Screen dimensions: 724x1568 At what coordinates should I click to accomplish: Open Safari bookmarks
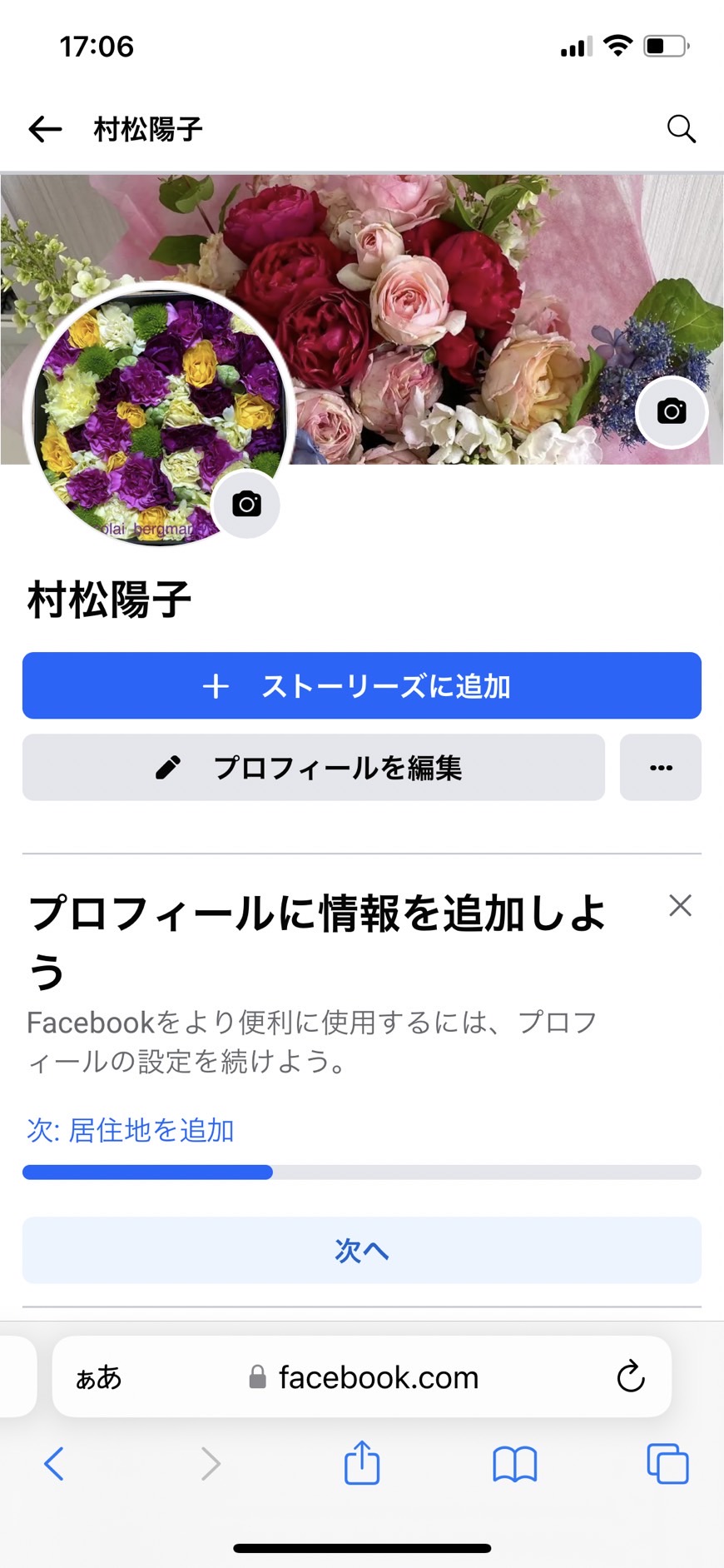(x=515, y=1464)
